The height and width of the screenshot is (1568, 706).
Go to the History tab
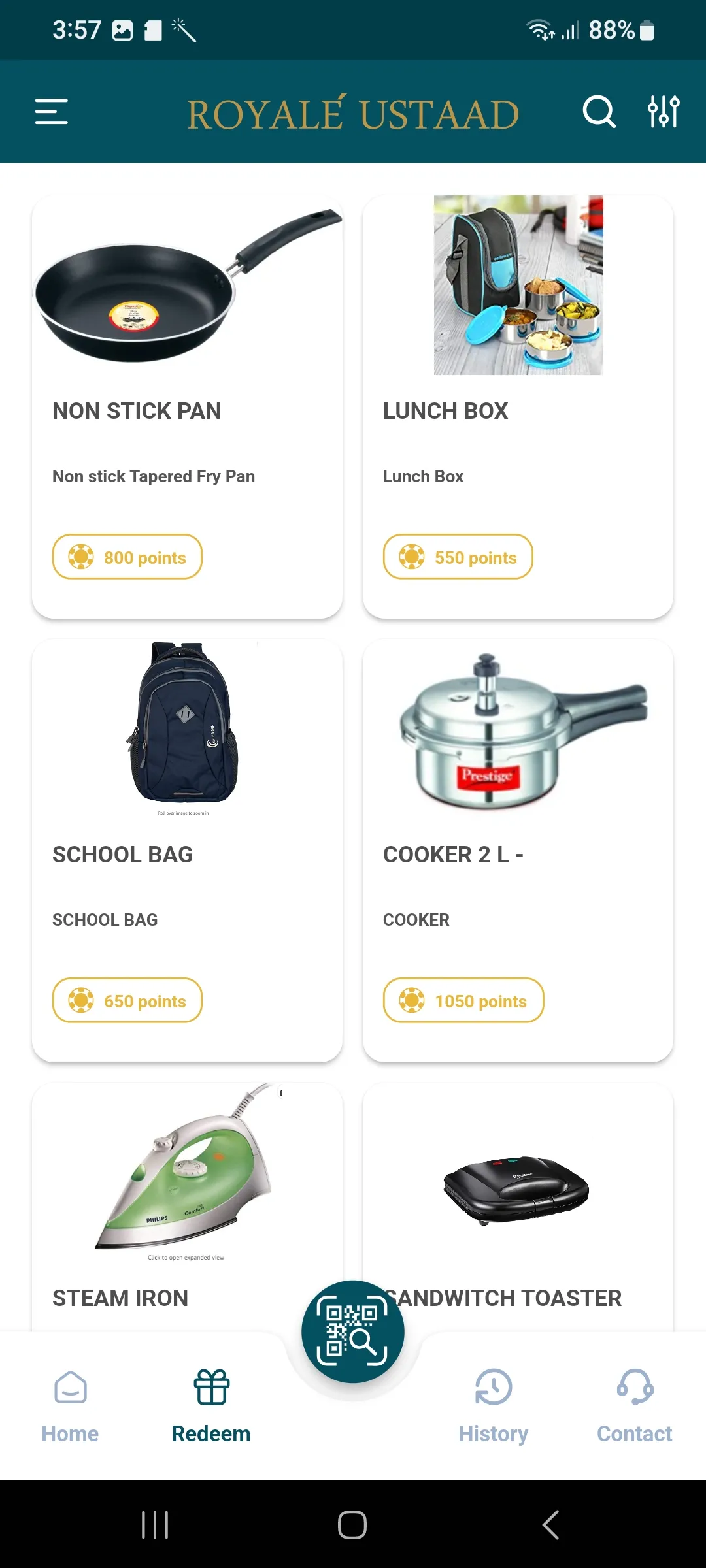[x=494, y=1405]
